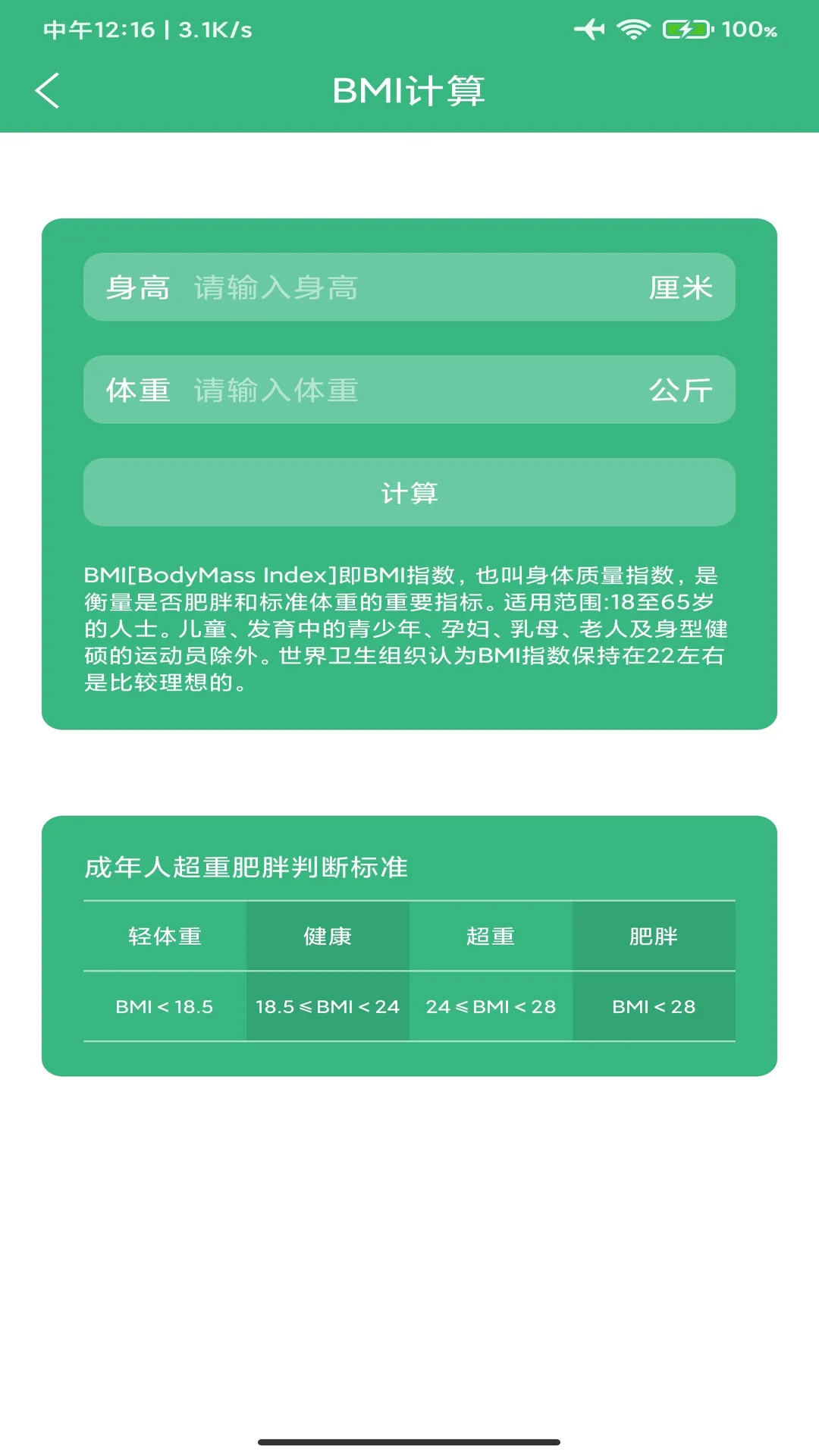Go back from the BMI计算 page

click(x=47, y=91)
